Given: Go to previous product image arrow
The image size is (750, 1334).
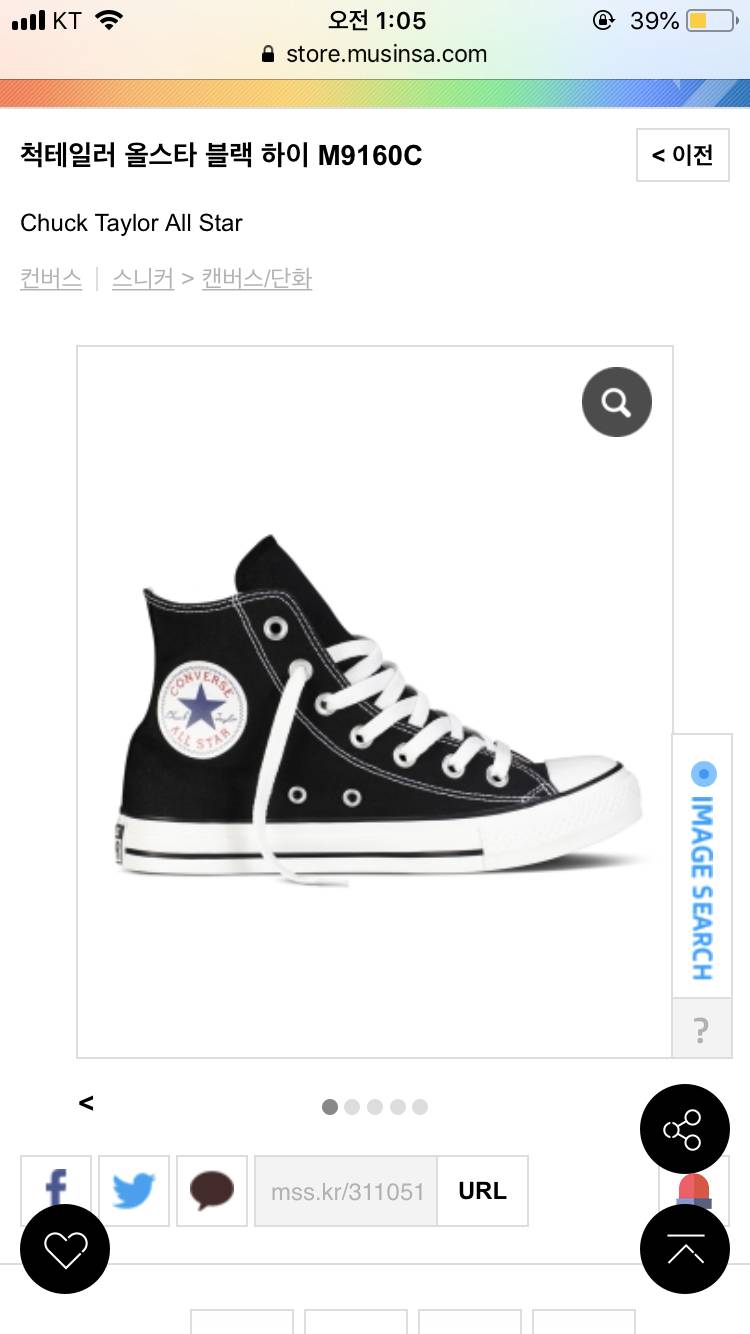Looking at the screenshot, I should point(86,1103).
